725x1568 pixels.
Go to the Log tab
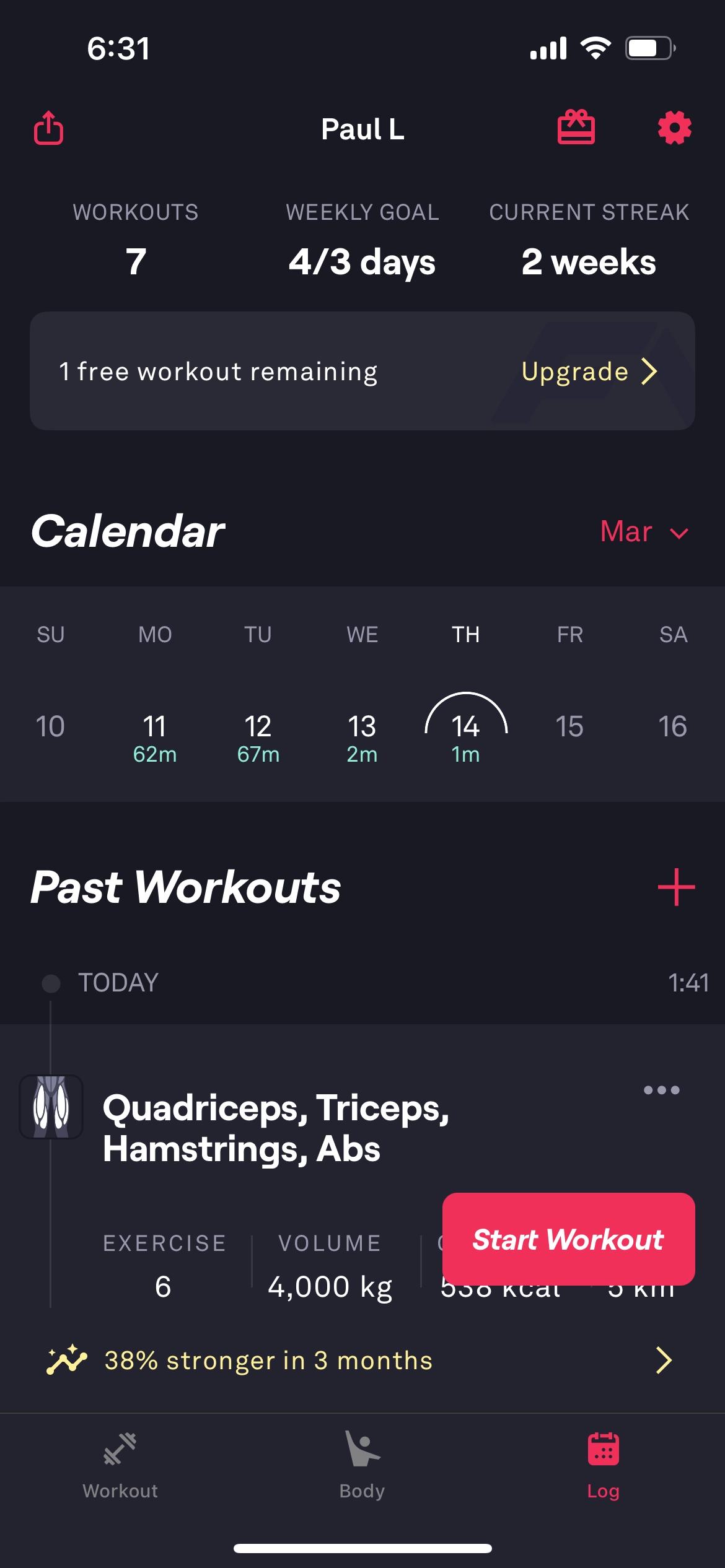(x=603, y=1465)
